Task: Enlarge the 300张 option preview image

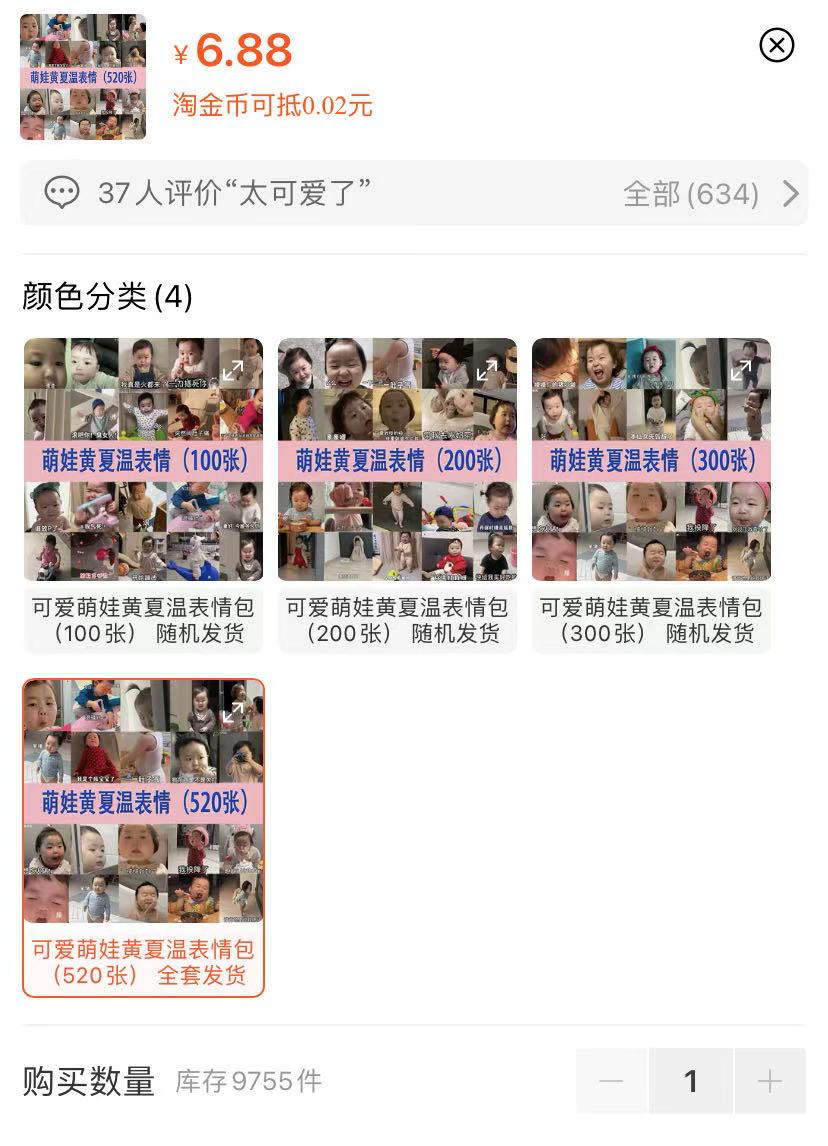Action: [x=742, y=371]
